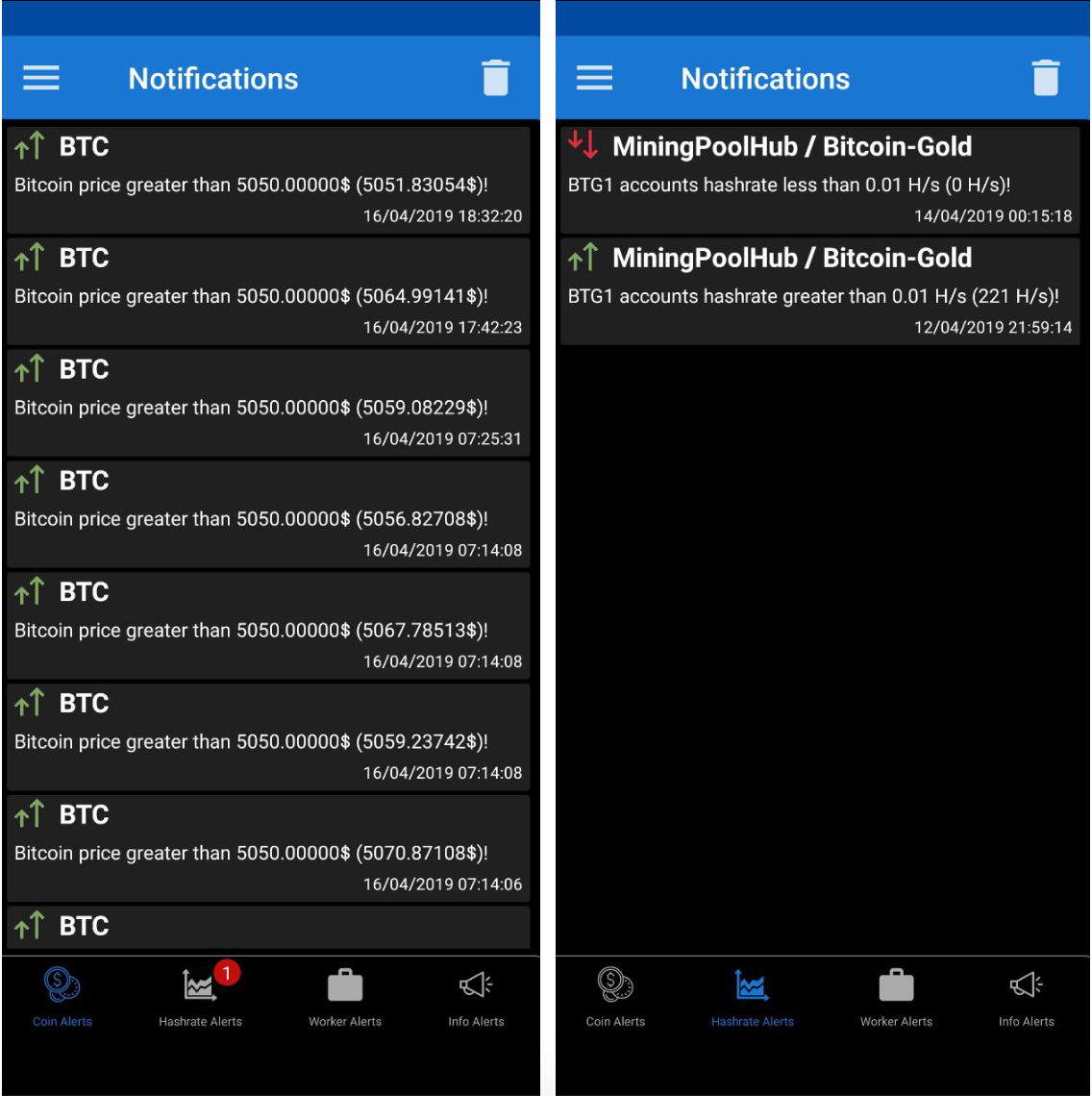This screenshot has height=1096, width=1092.
Task: Open BTC alert showing 5059.23742$
Action: pos(268,738)
